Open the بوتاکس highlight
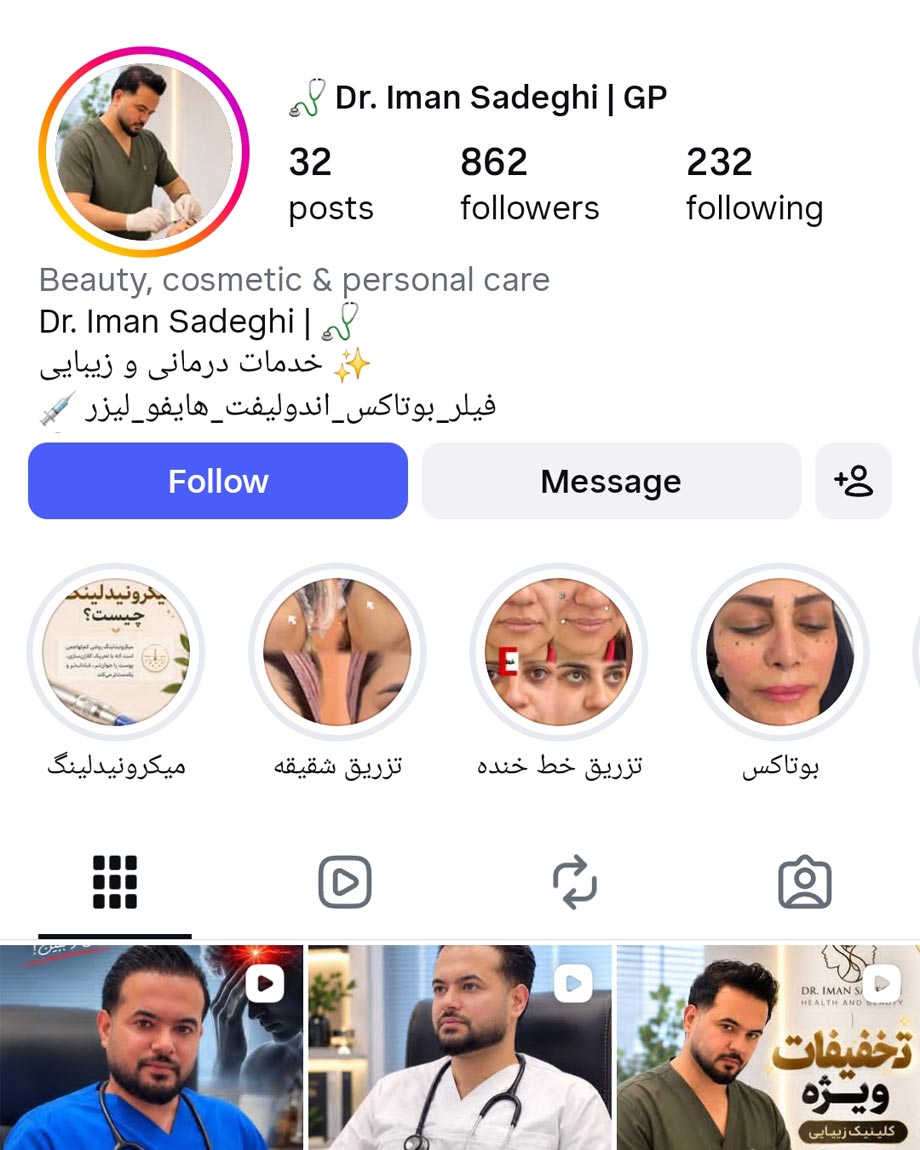Viewport: 920px width, 1150px height. pos(780,651)
